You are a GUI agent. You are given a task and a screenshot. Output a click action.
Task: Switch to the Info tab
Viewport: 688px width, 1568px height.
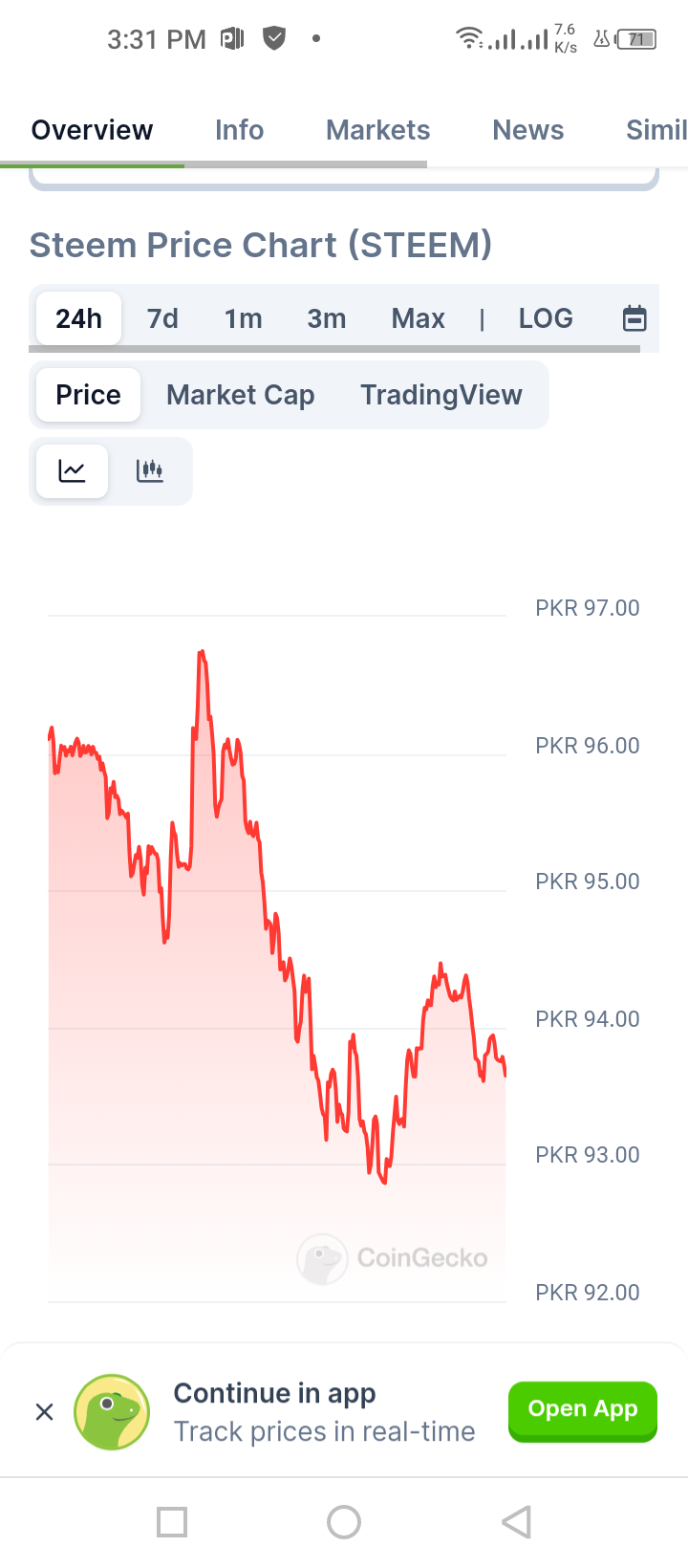[x=239, y=130]
